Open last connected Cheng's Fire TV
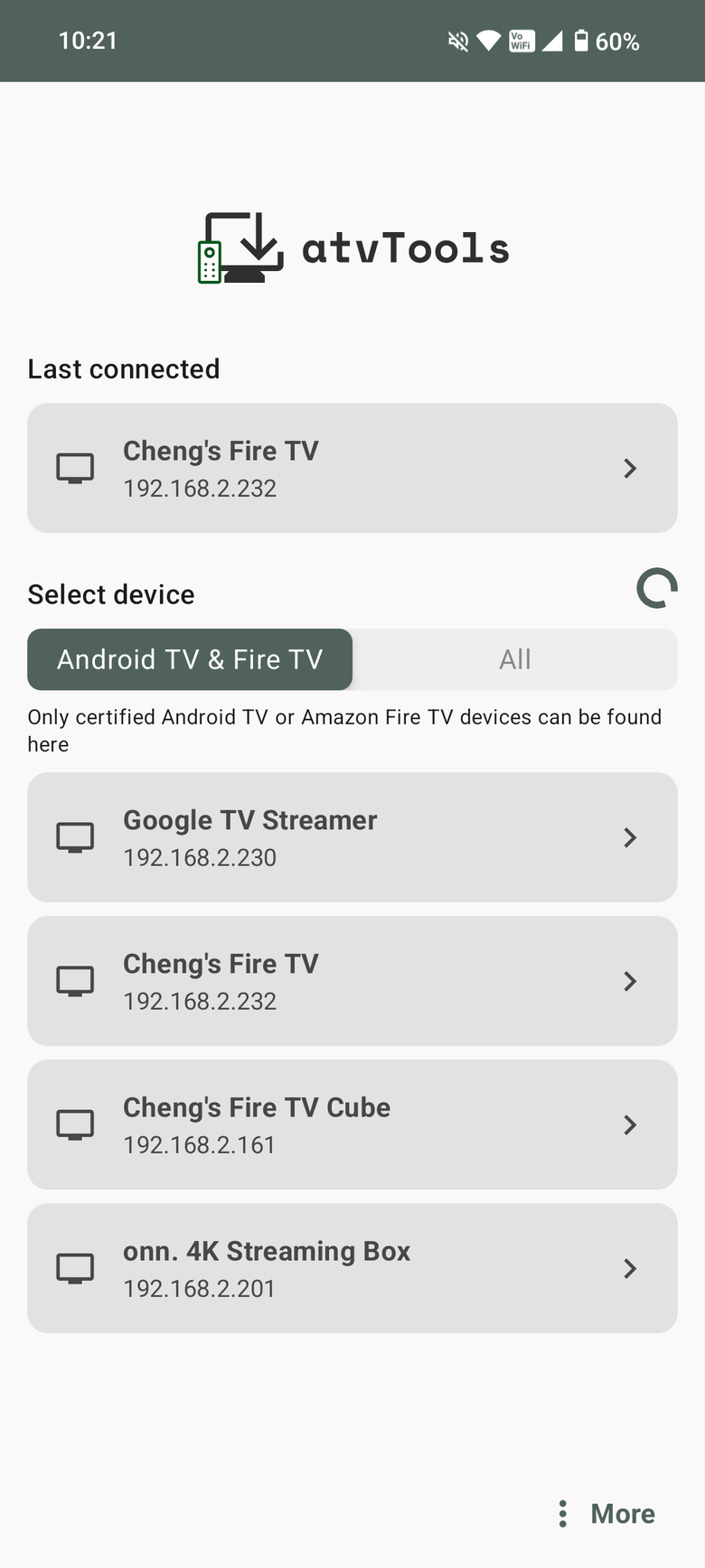 click(352, 468)
